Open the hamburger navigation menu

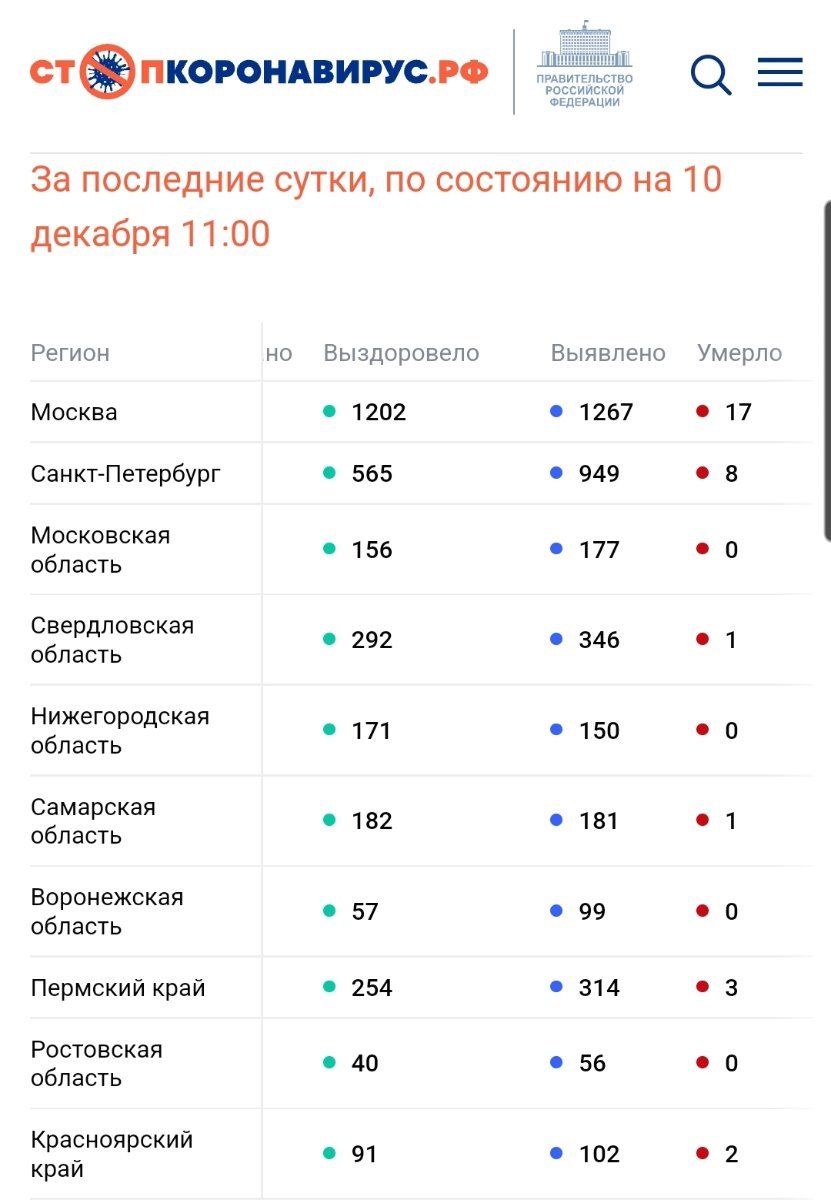780,72
